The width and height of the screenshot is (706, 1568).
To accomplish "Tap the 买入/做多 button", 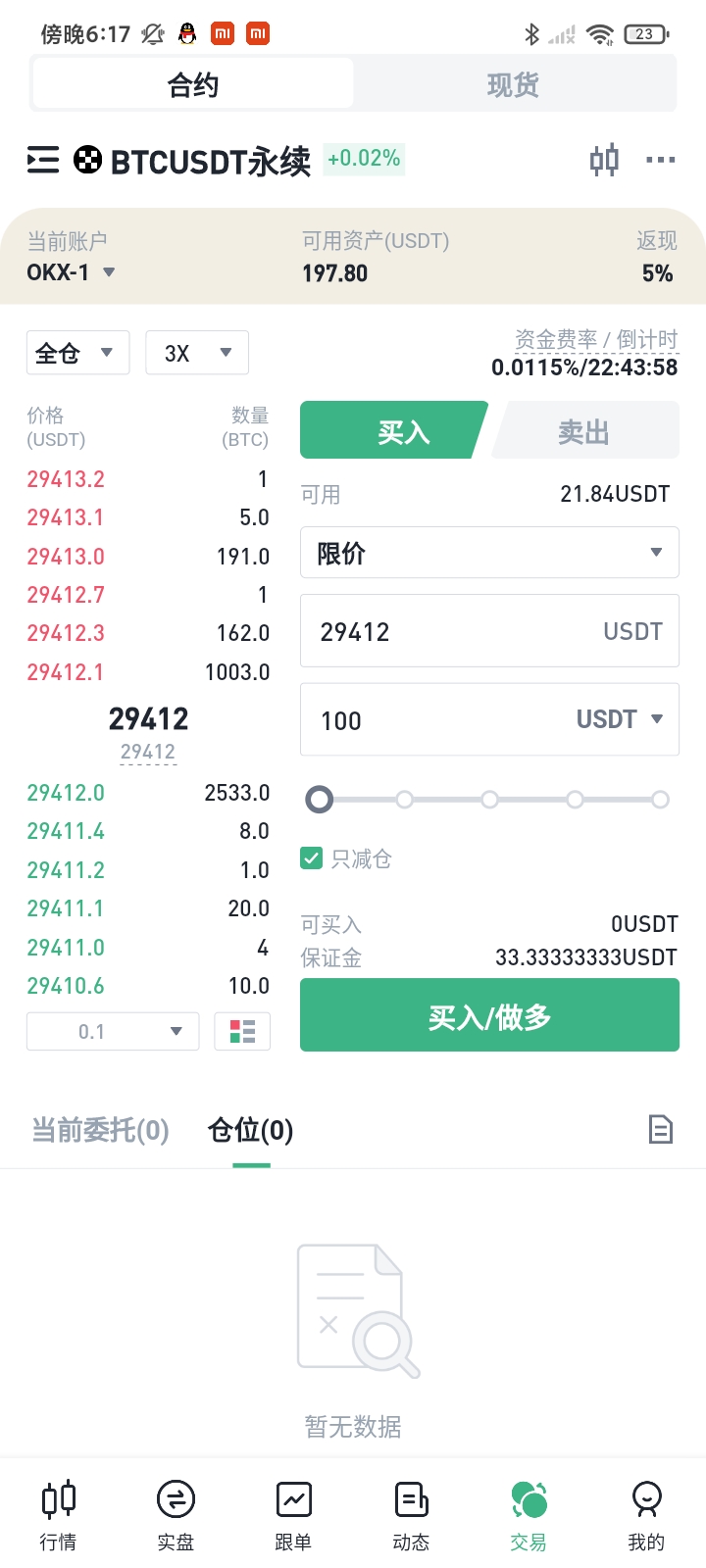I will 489,1016.
